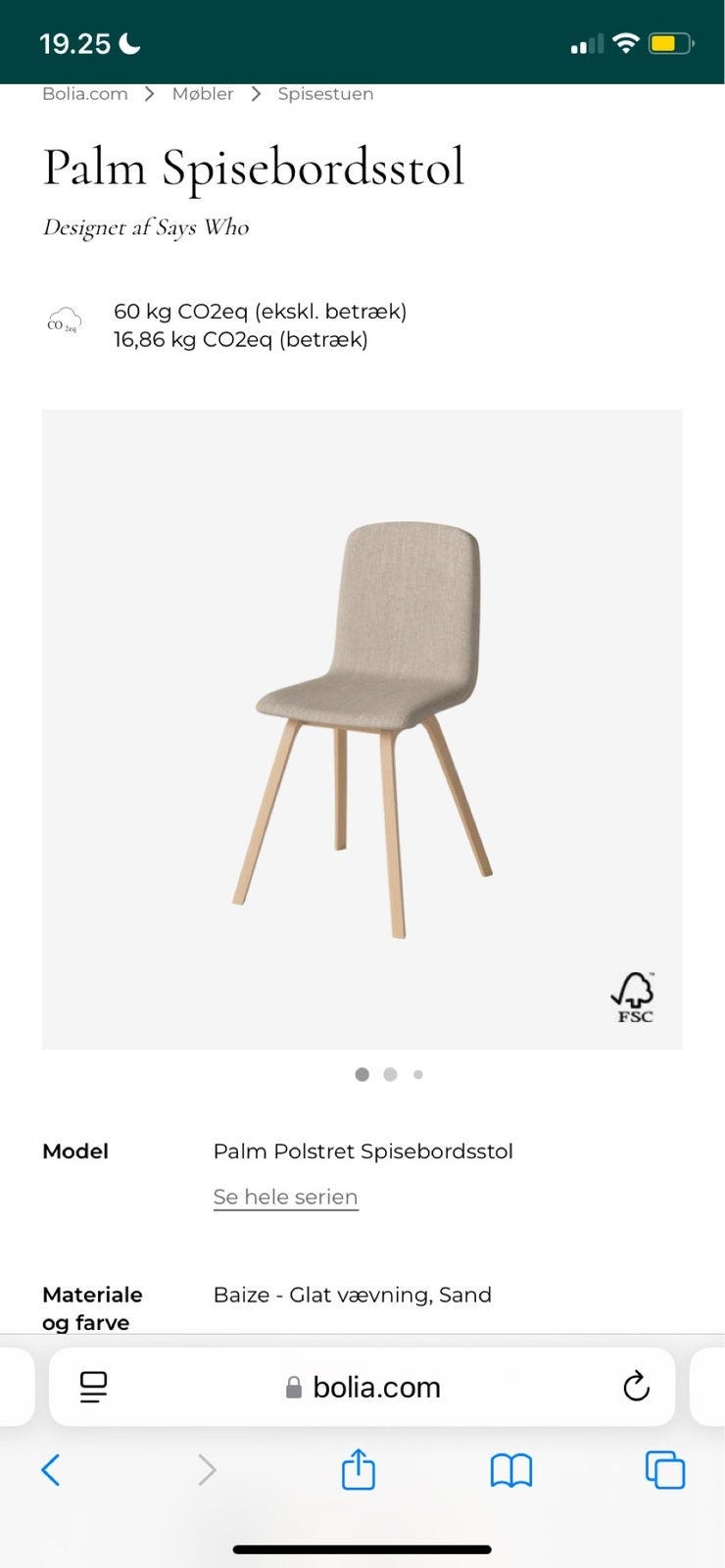Reload the bolia.com page
Viewport: 725px width, 1568px height.
coord(636,1387)
